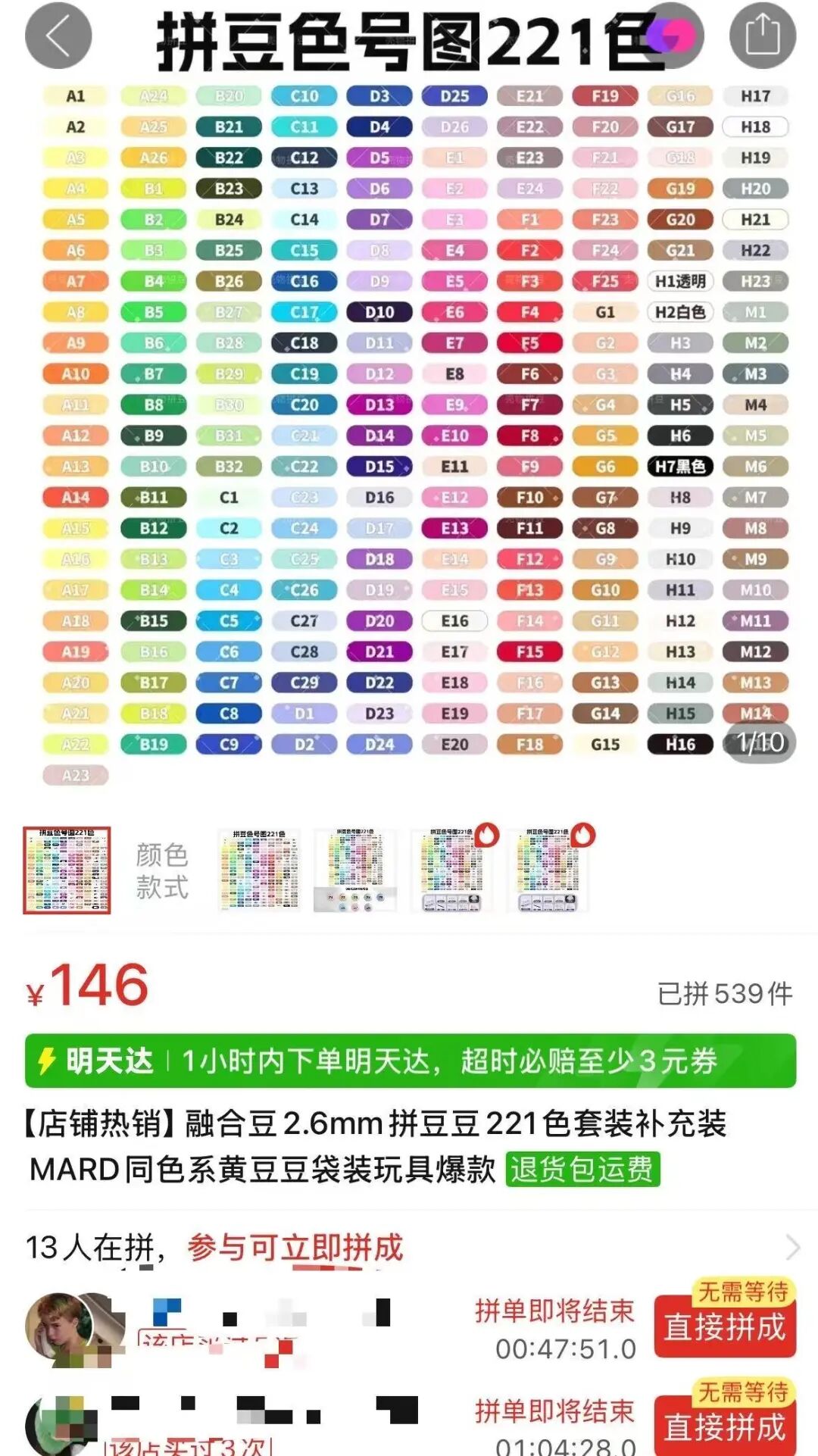
Task: Go back to previous page
Action: (58, 36)
